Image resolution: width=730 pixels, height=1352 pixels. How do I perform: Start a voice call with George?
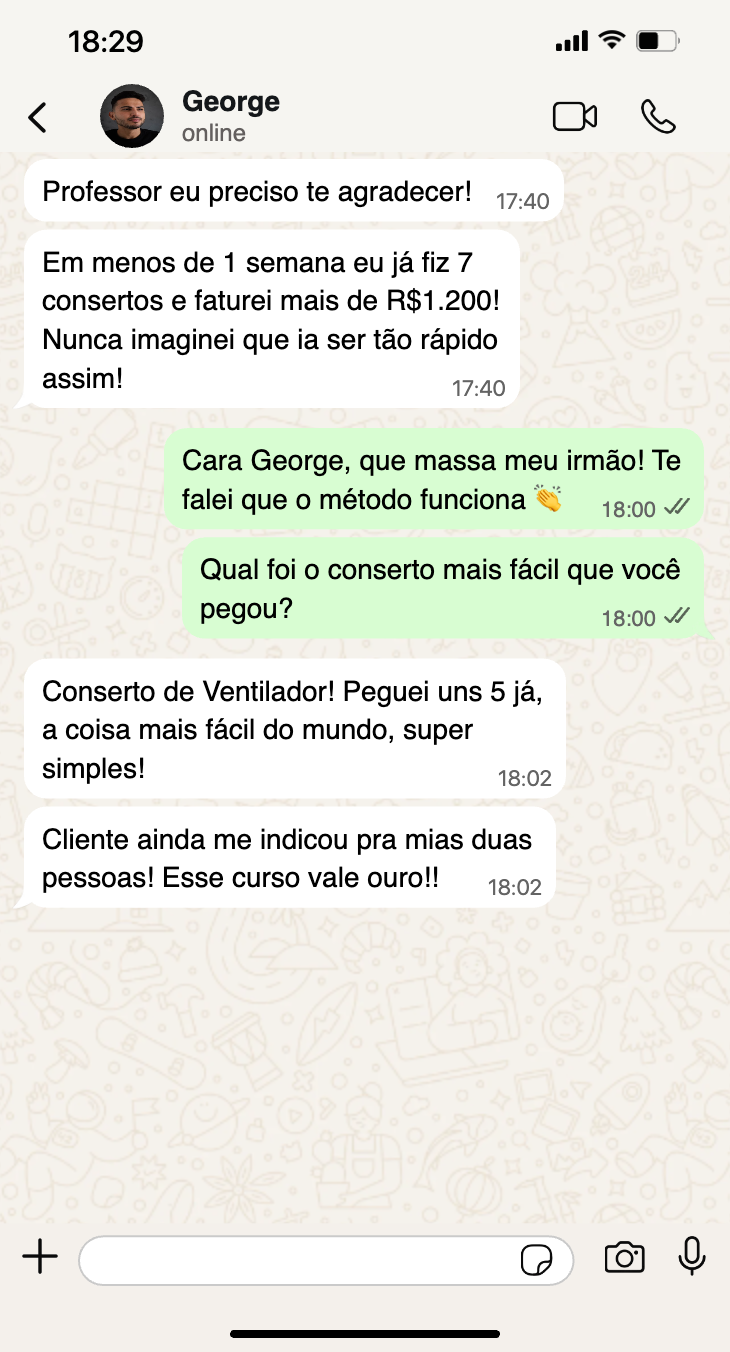point(659,116)
